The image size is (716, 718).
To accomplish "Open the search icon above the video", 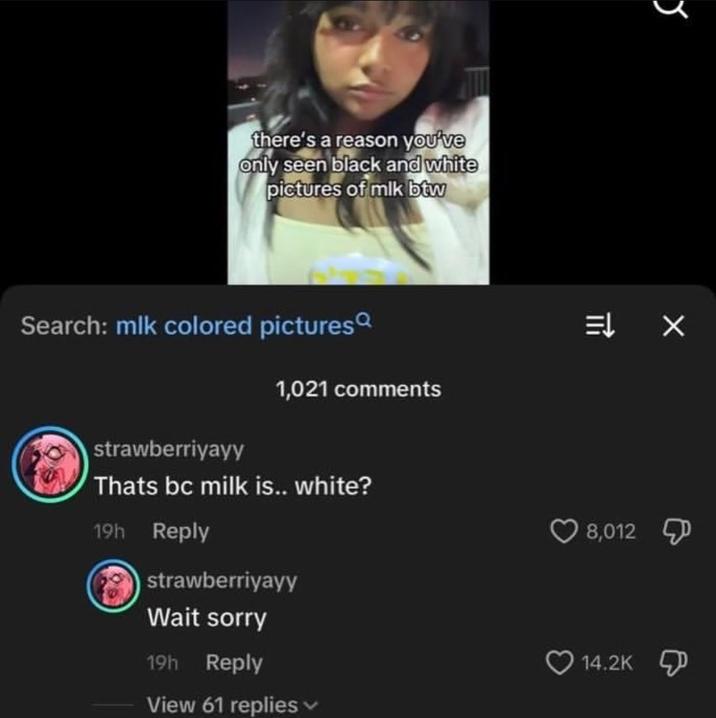I will (670, 8).
